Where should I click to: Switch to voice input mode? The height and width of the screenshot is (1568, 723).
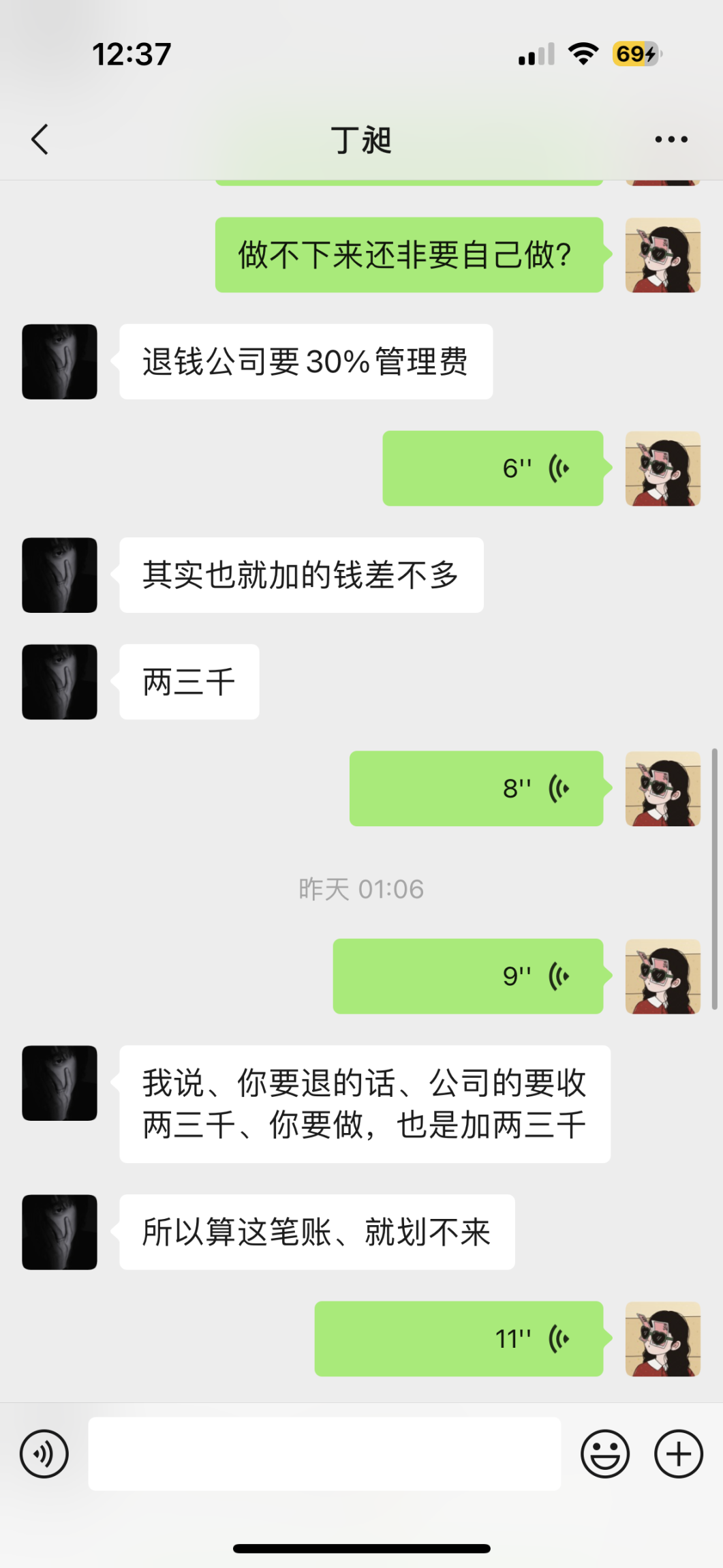point(44,1453)
